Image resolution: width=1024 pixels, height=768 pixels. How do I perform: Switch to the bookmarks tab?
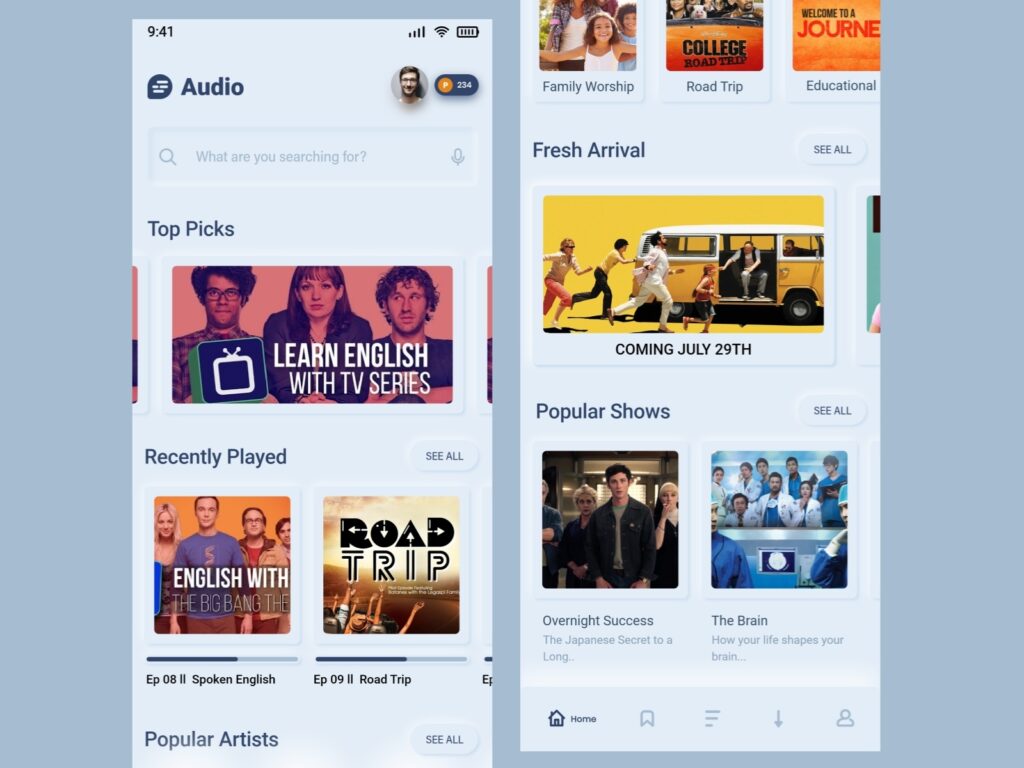pos(647,718)
